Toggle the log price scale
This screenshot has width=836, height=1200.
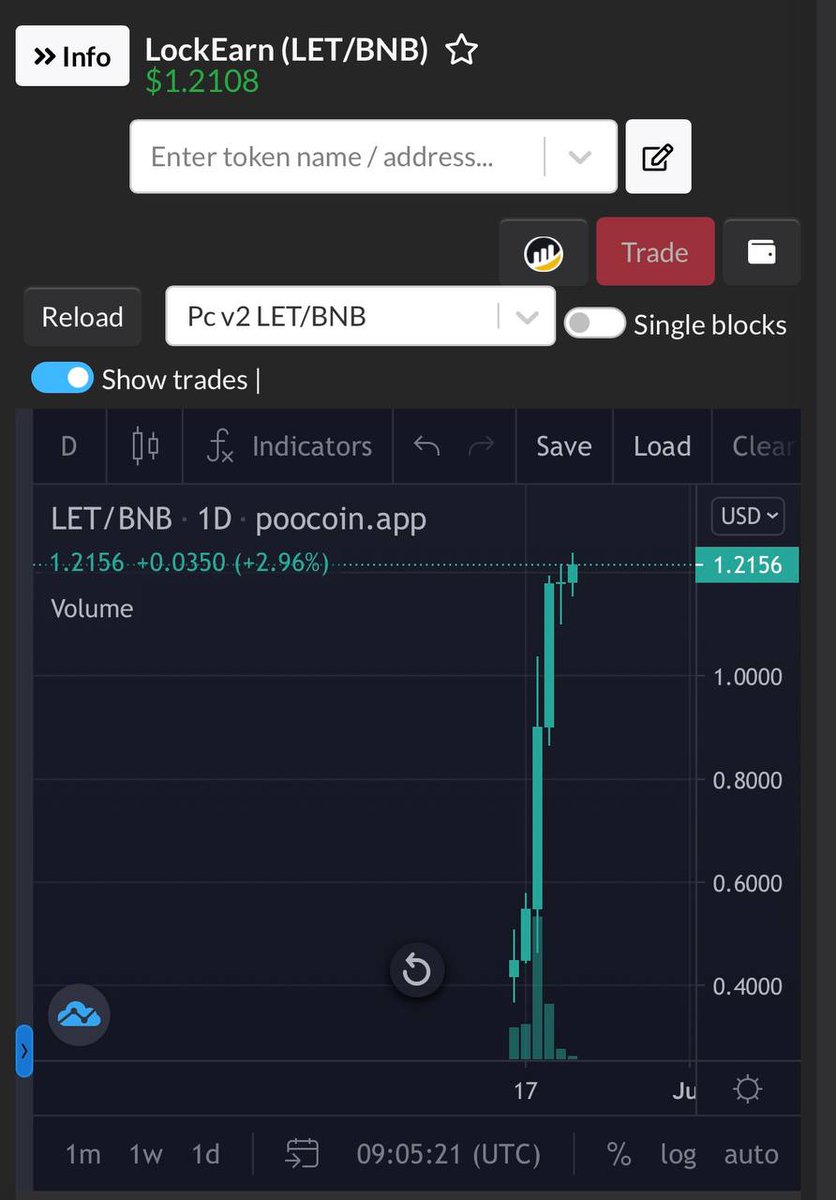coord(677,1154)
